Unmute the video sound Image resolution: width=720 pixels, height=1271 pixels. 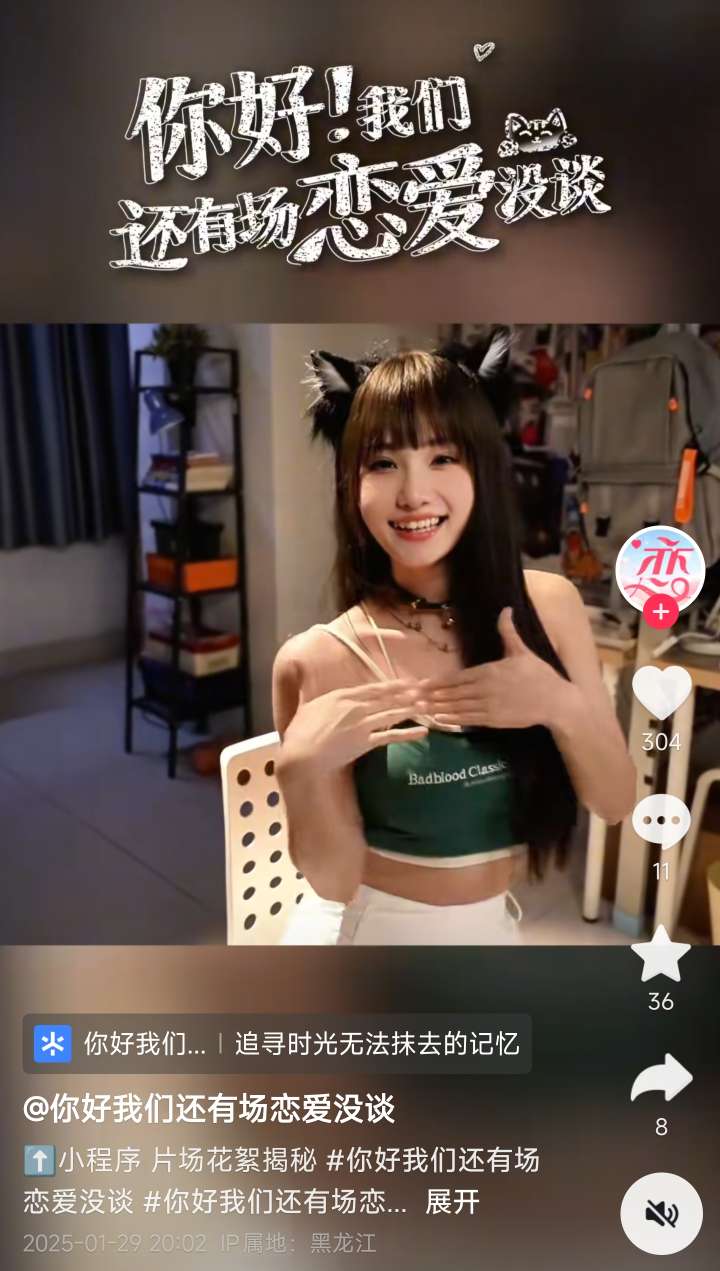pos(661,1214)
